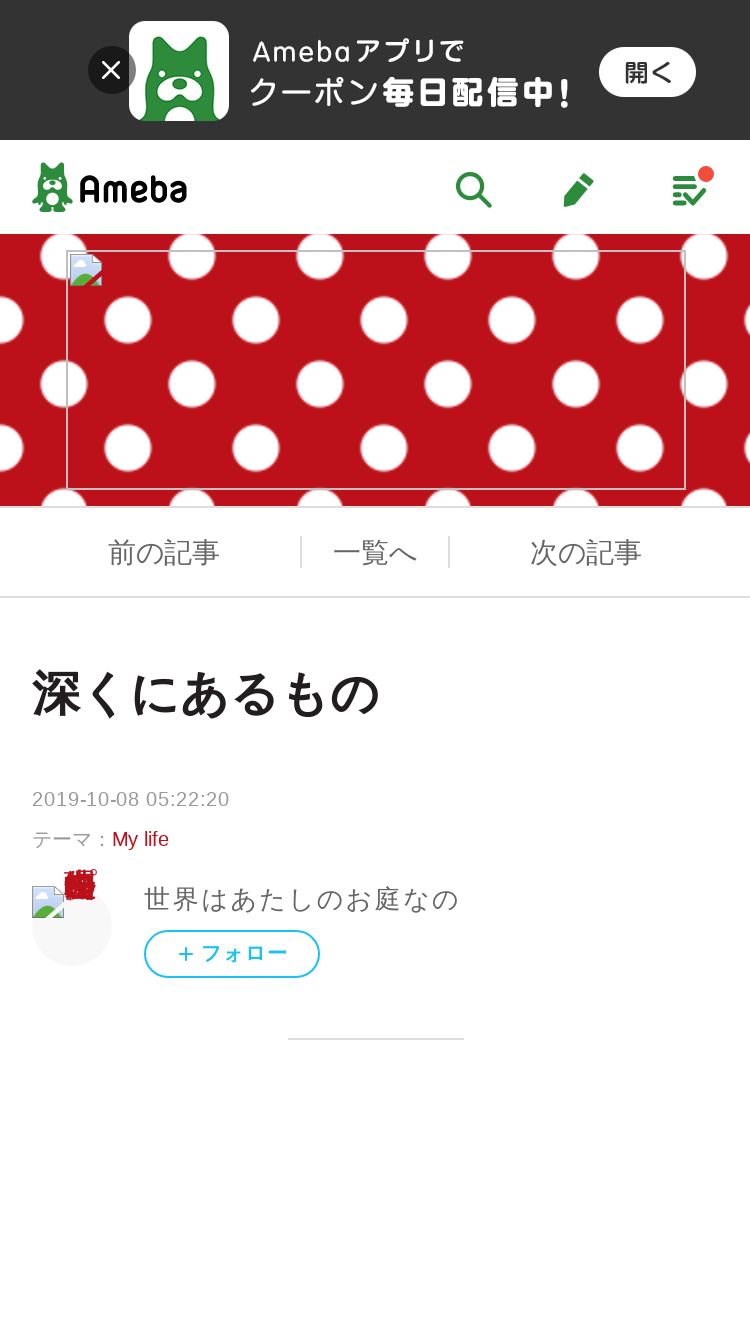
Task: Open the search icon
Action: [473, 189]
